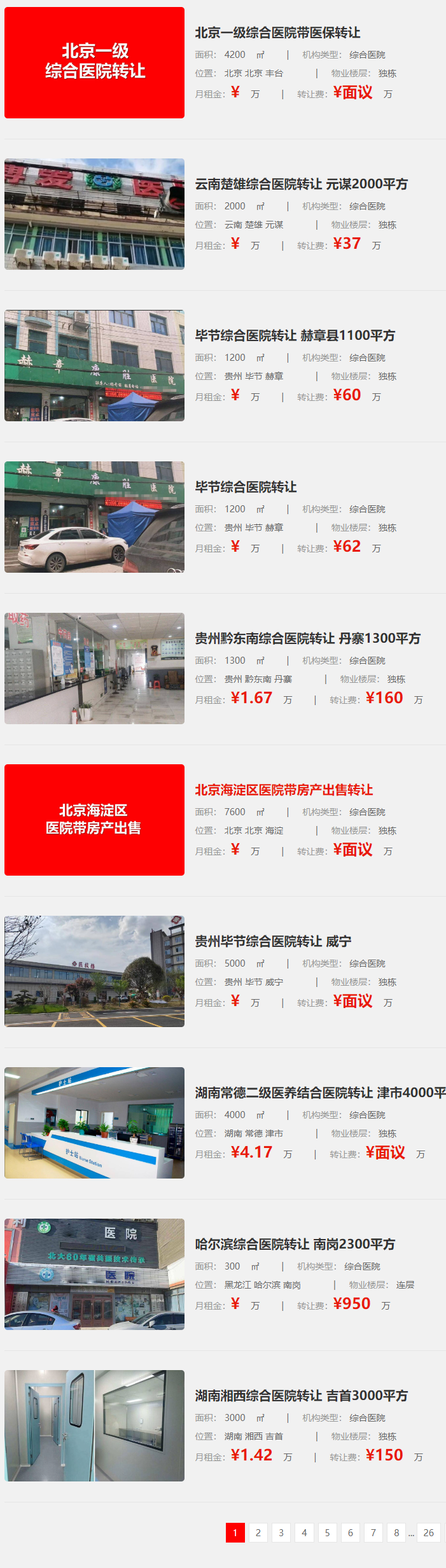Screen dimensions: 446x1568
Task: Open listing 北京一级综合医院带医保转让
Action: [277, 33]
